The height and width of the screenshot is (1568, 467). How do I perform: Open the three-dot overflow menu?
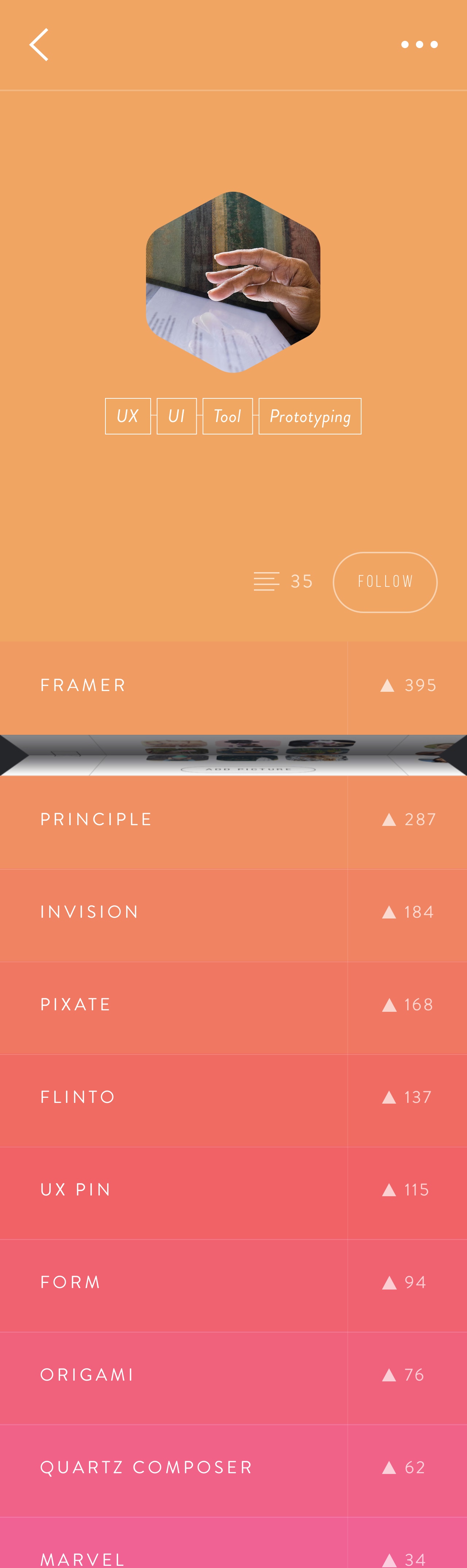pyautogui.click(x=420, y=44)
